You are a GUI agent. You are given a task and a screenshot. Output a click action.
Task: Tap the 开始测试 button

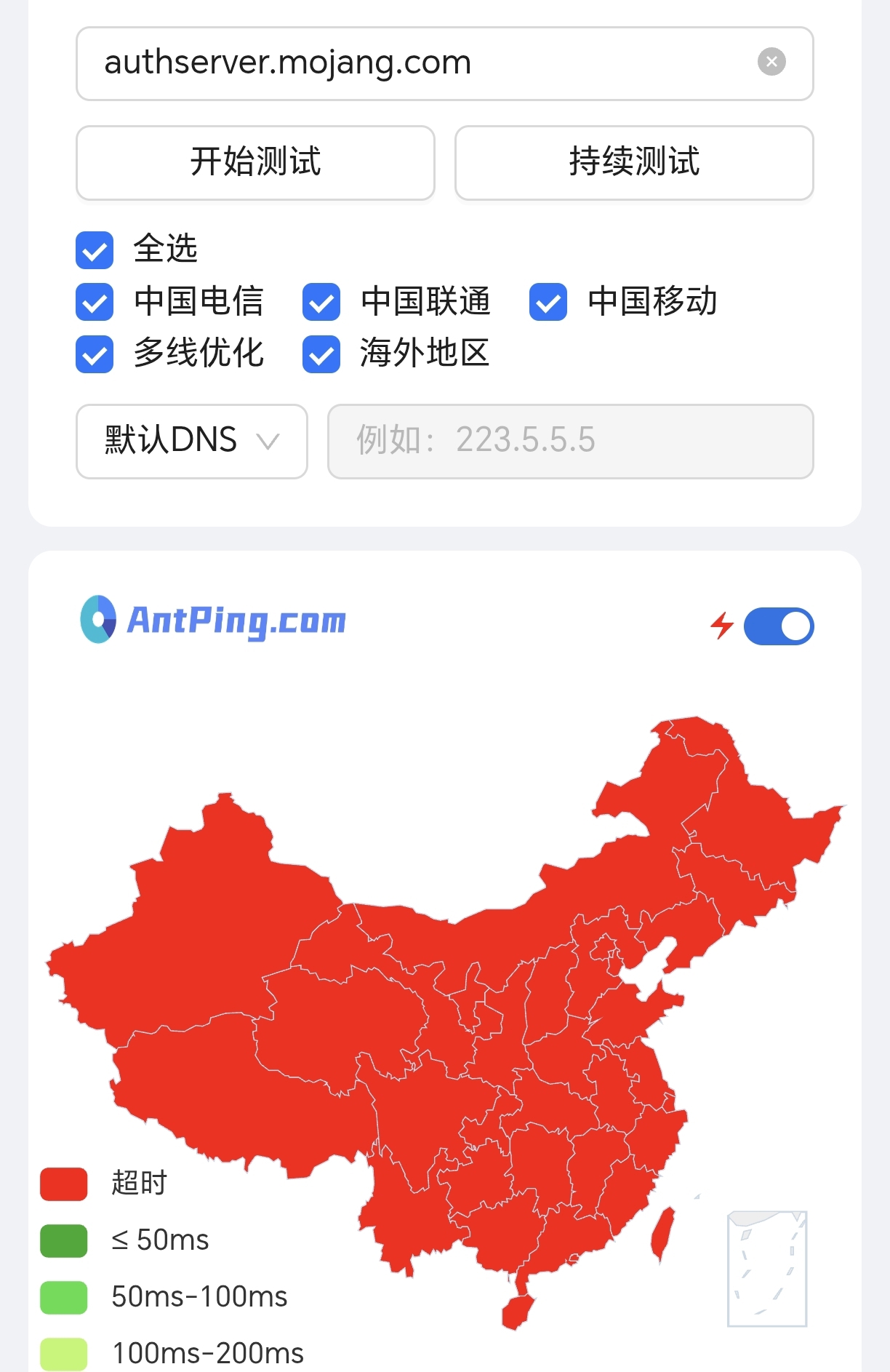click(x=255, y=162)
